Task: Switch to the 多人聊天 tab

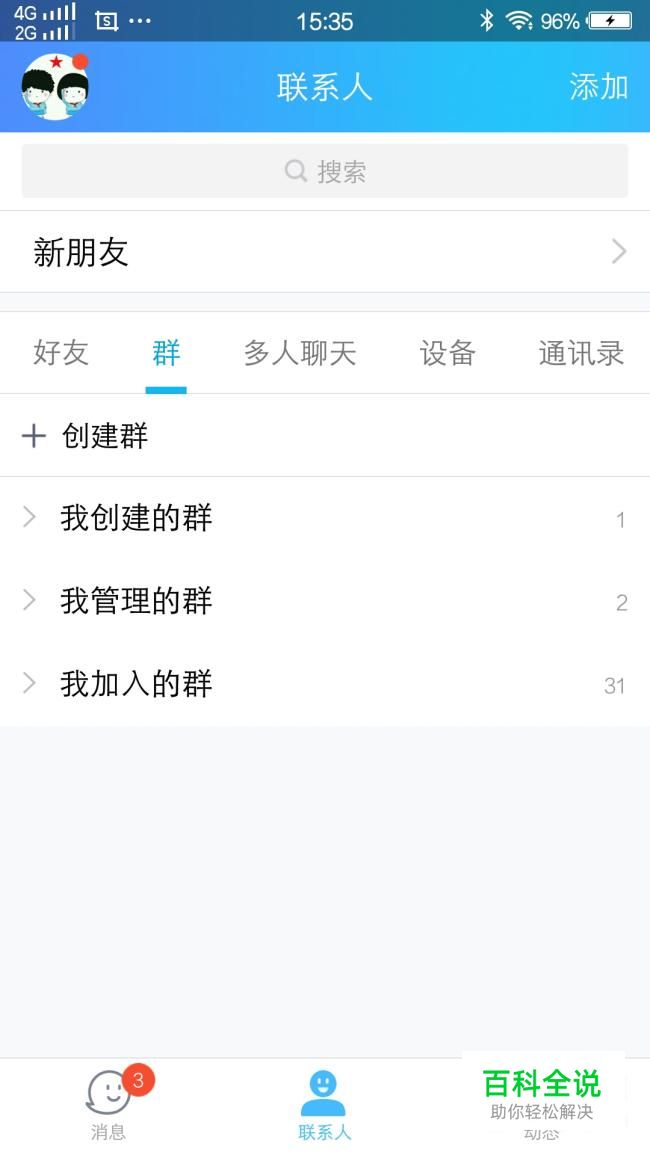Action: tap(300, 352)
